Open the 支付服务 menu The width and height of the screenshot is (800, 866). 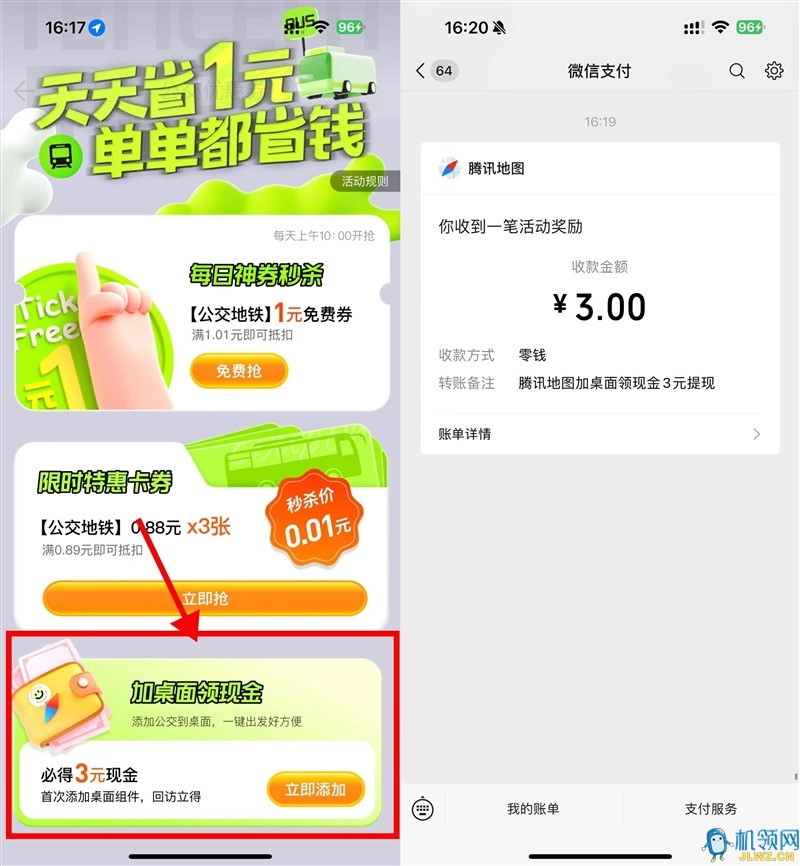point(711,809)
